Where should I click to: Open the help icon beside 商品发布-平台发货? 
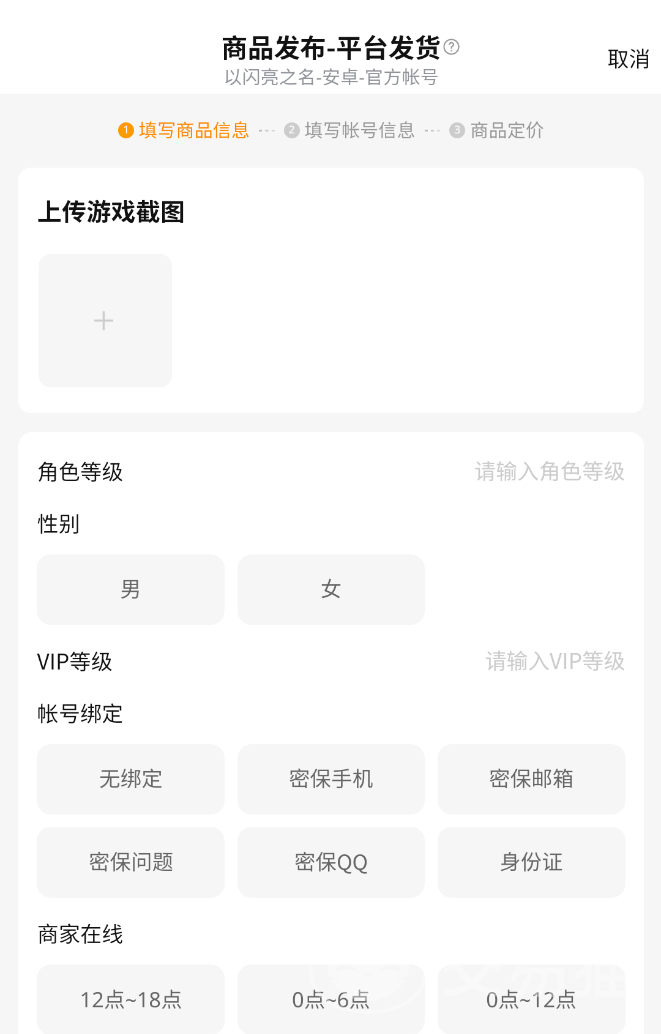452,47
